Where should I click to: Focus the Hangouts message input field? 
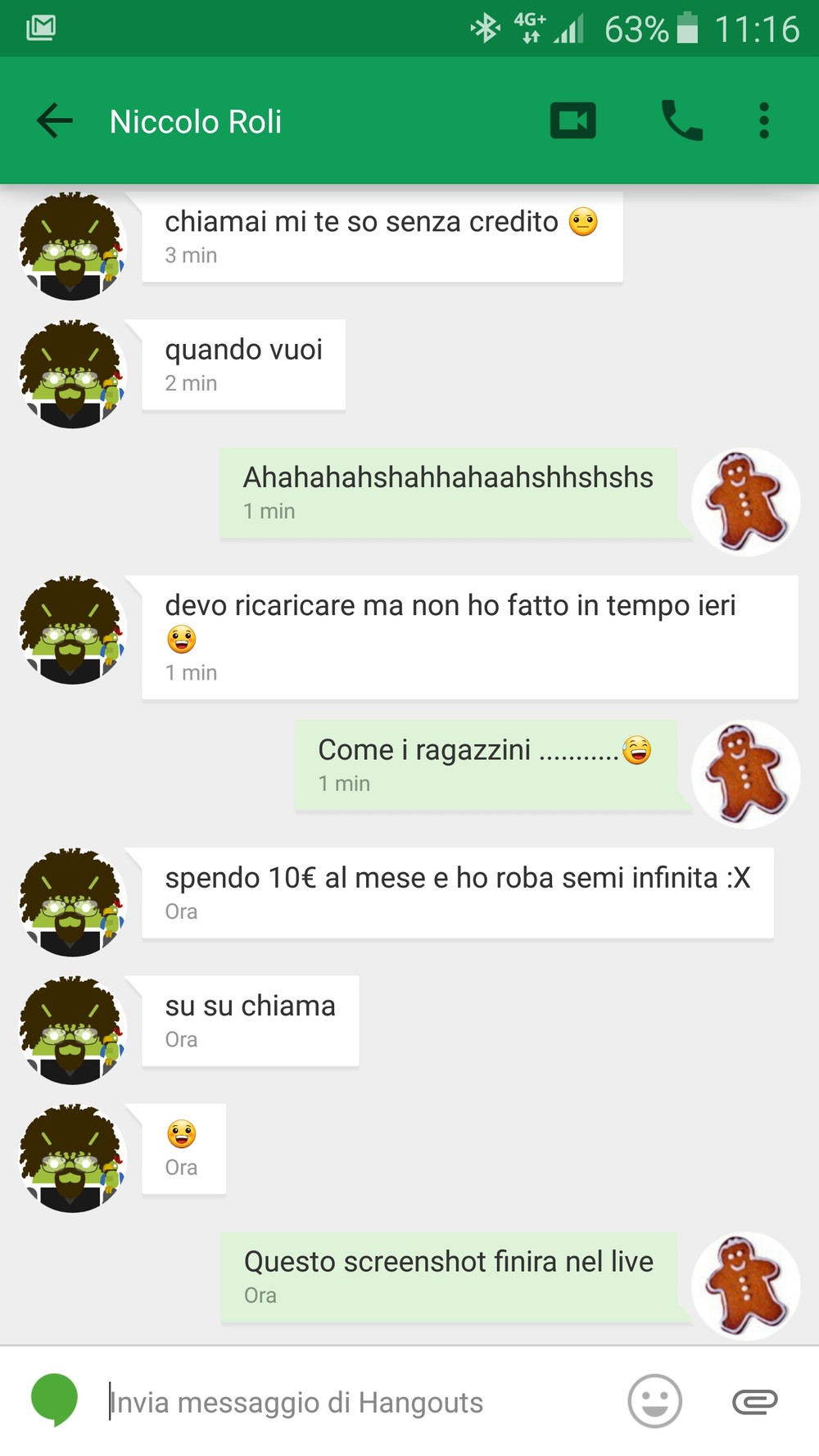click(x=360, y=1402)
